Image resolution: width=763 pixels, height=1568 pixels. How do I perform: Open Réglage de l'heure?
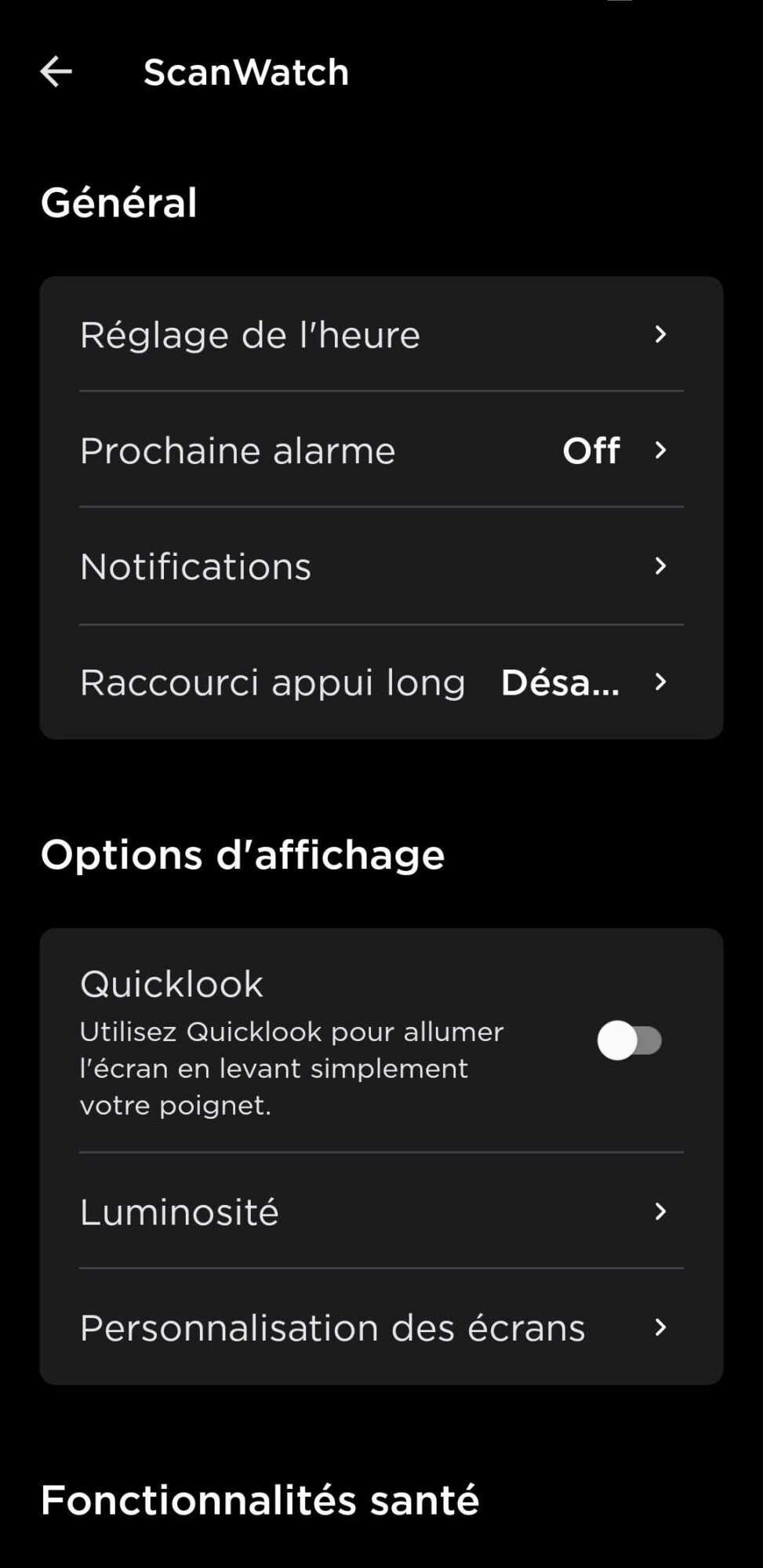381,335
